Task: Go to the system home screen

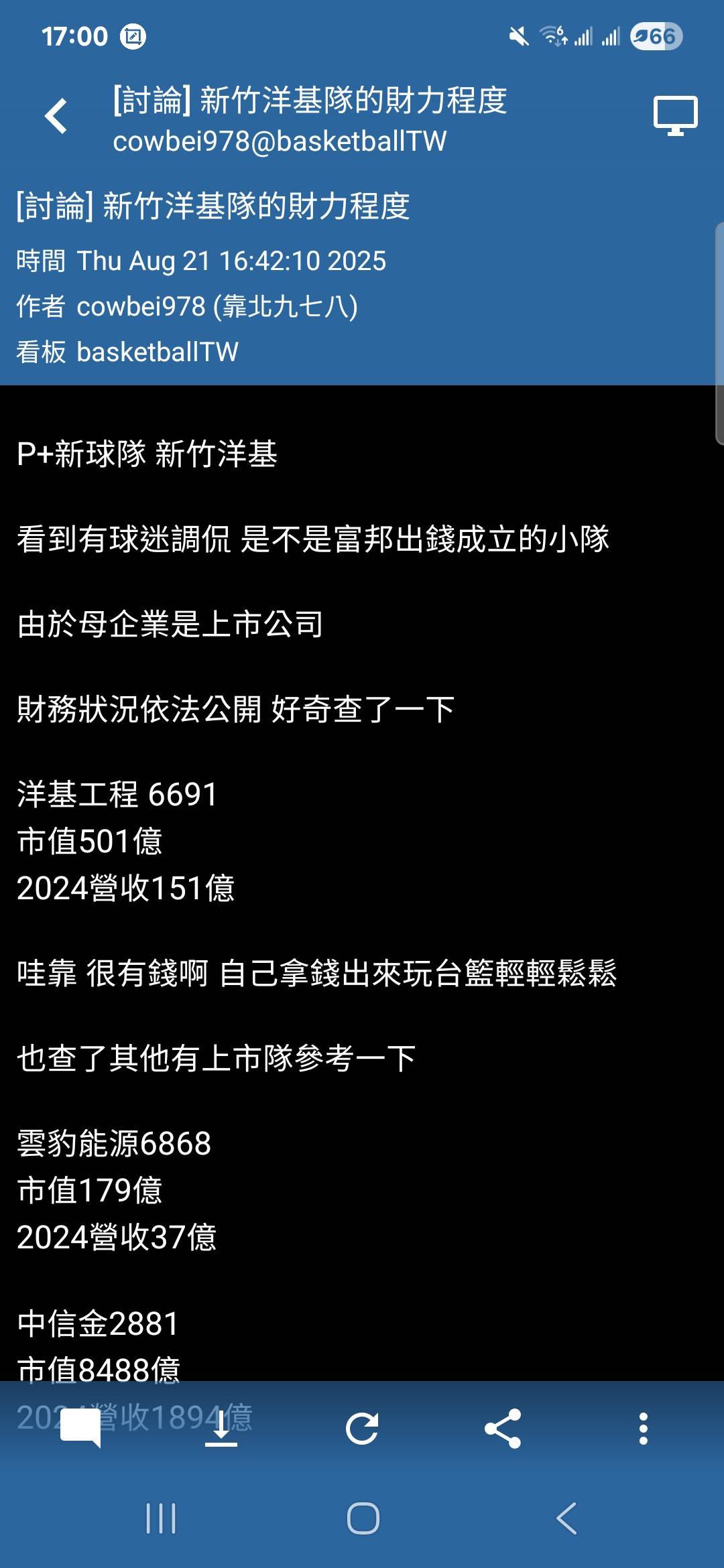Action: [x=363, y=1518]
